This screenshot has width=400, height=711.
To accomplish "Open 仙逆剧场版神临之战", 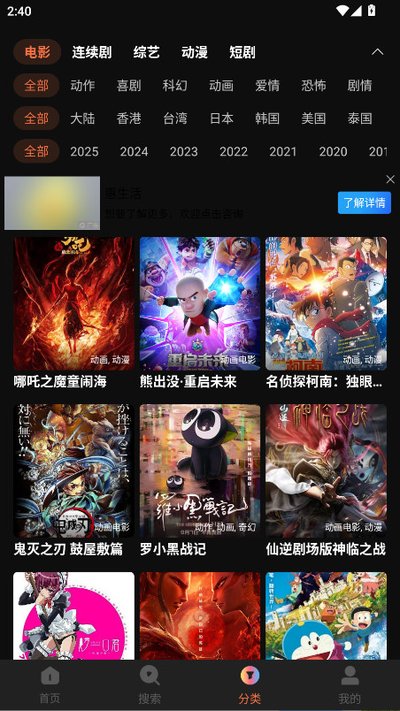I will (x=326, y=481).
